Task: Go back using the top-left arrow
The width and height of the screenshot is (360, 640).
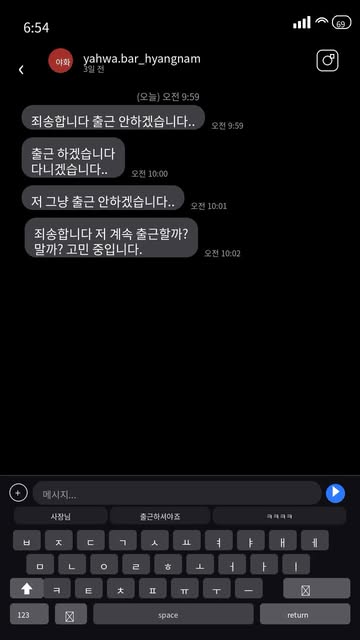Action: point(21,70)
